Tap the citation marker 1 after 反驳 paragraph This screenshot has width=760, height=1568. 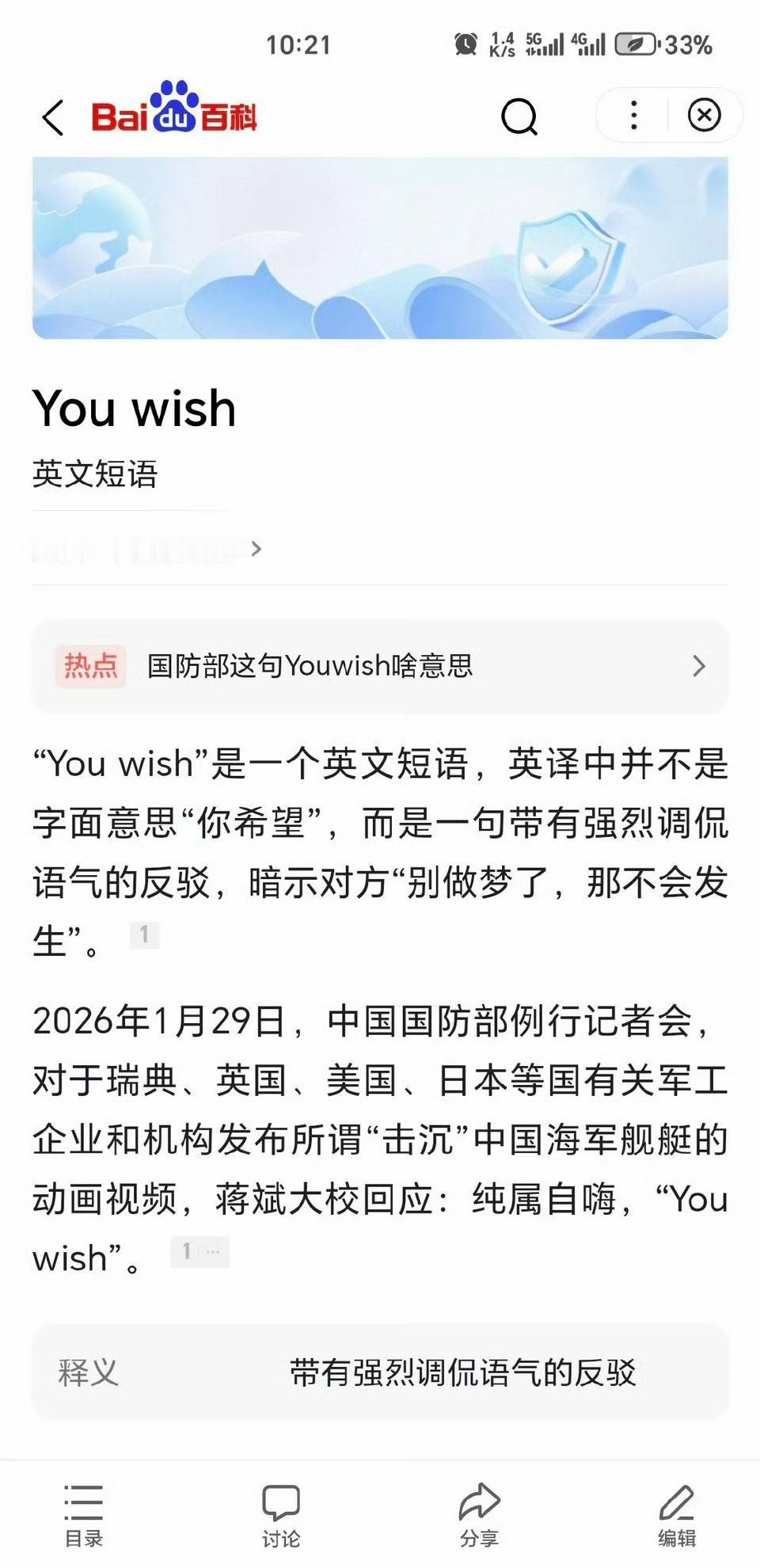[x=144, y=934]
